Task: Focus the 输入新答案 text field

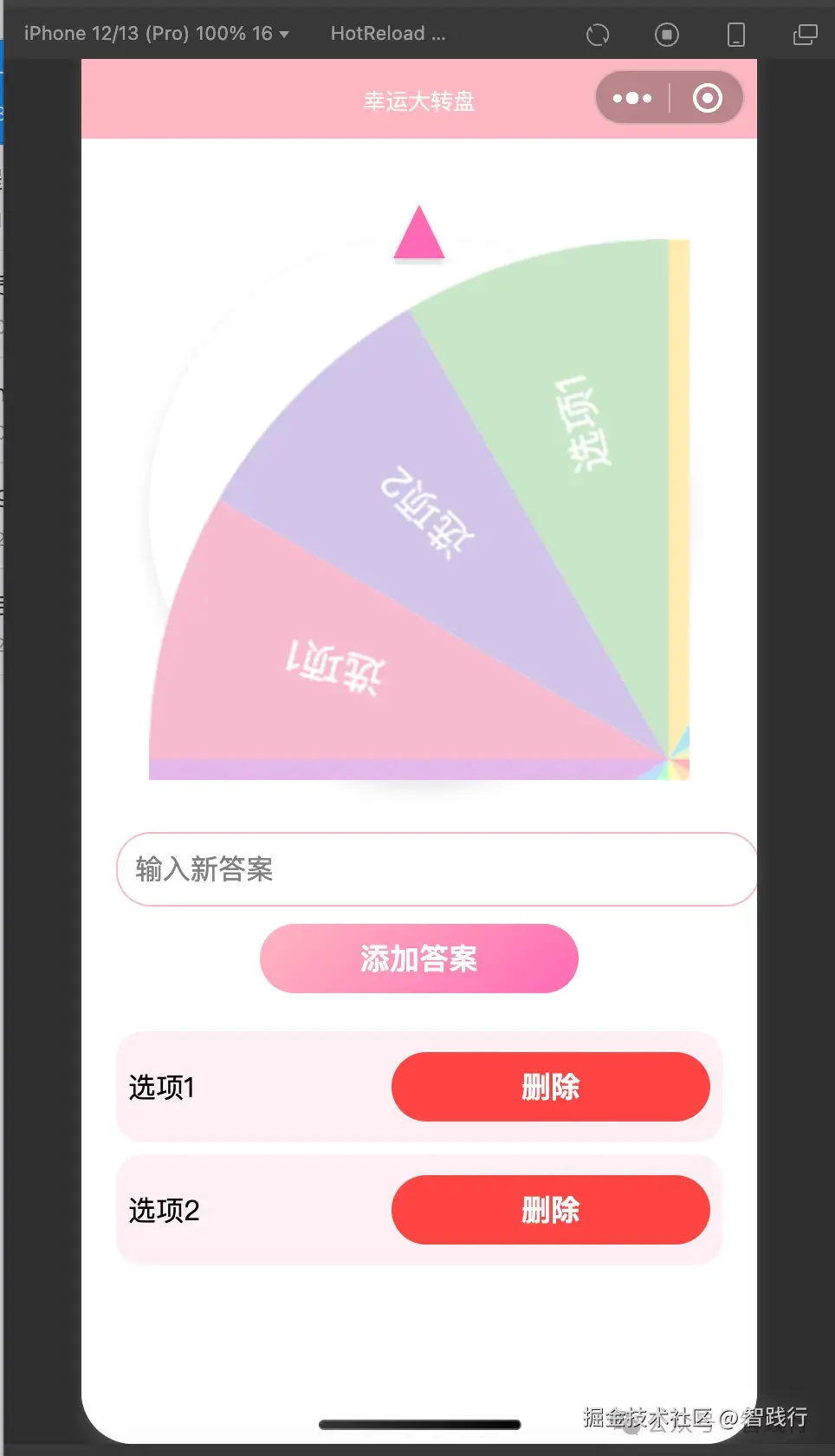Action: pyautogui.click(x=436, y=869)
